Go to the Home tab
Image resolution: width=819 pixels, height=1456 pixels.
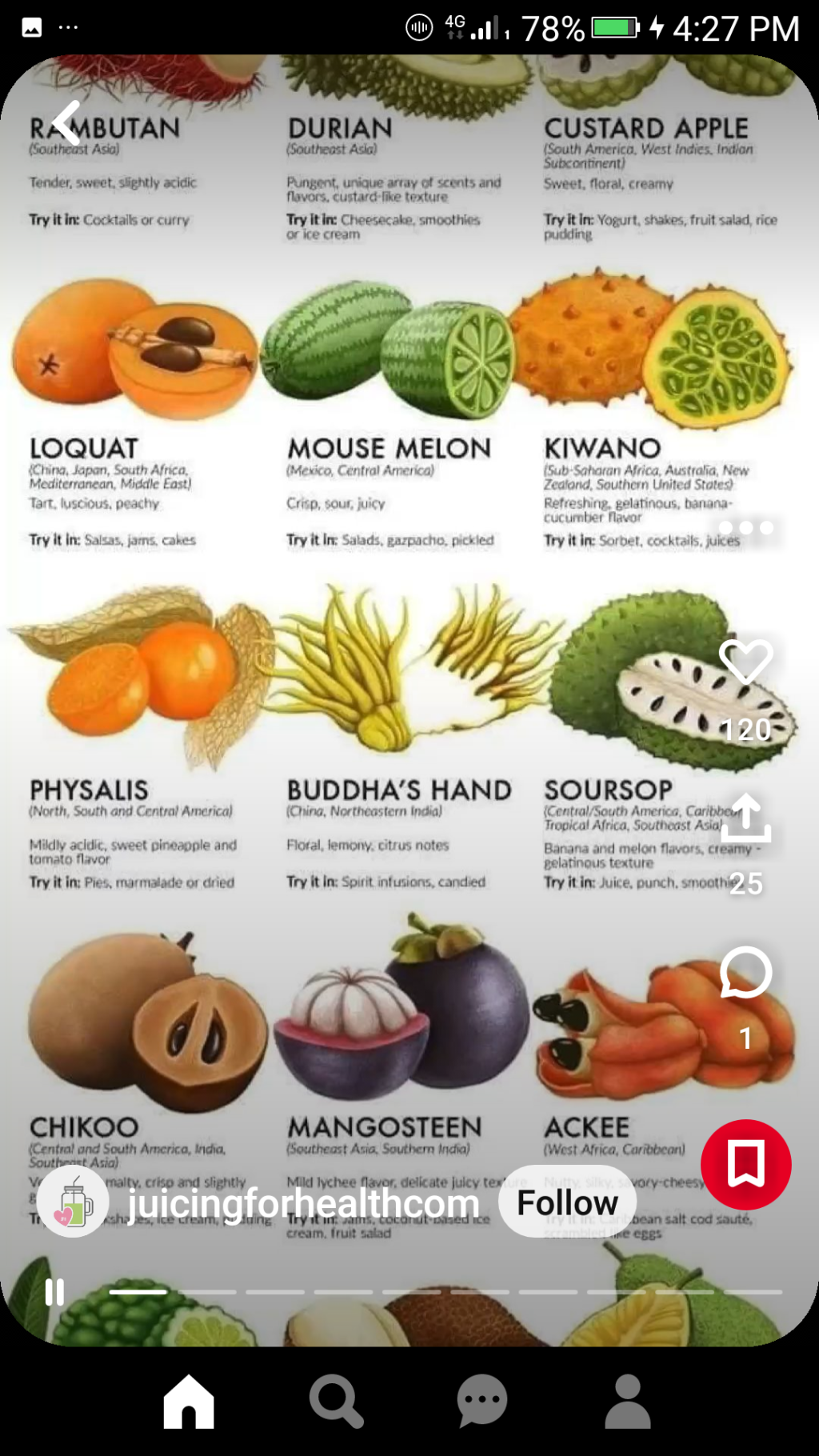[189, 1401]
